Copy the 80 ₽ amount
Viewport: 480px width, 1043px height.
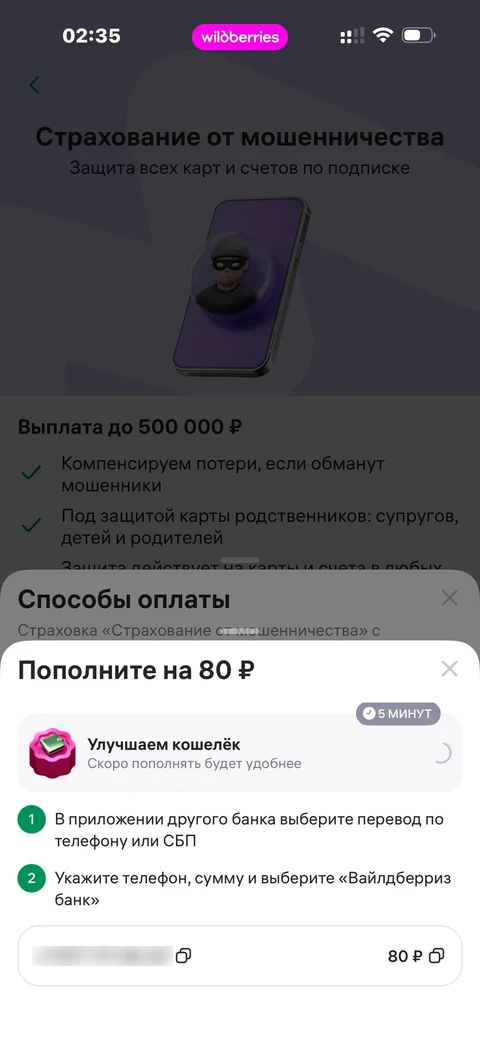(436, 956)
